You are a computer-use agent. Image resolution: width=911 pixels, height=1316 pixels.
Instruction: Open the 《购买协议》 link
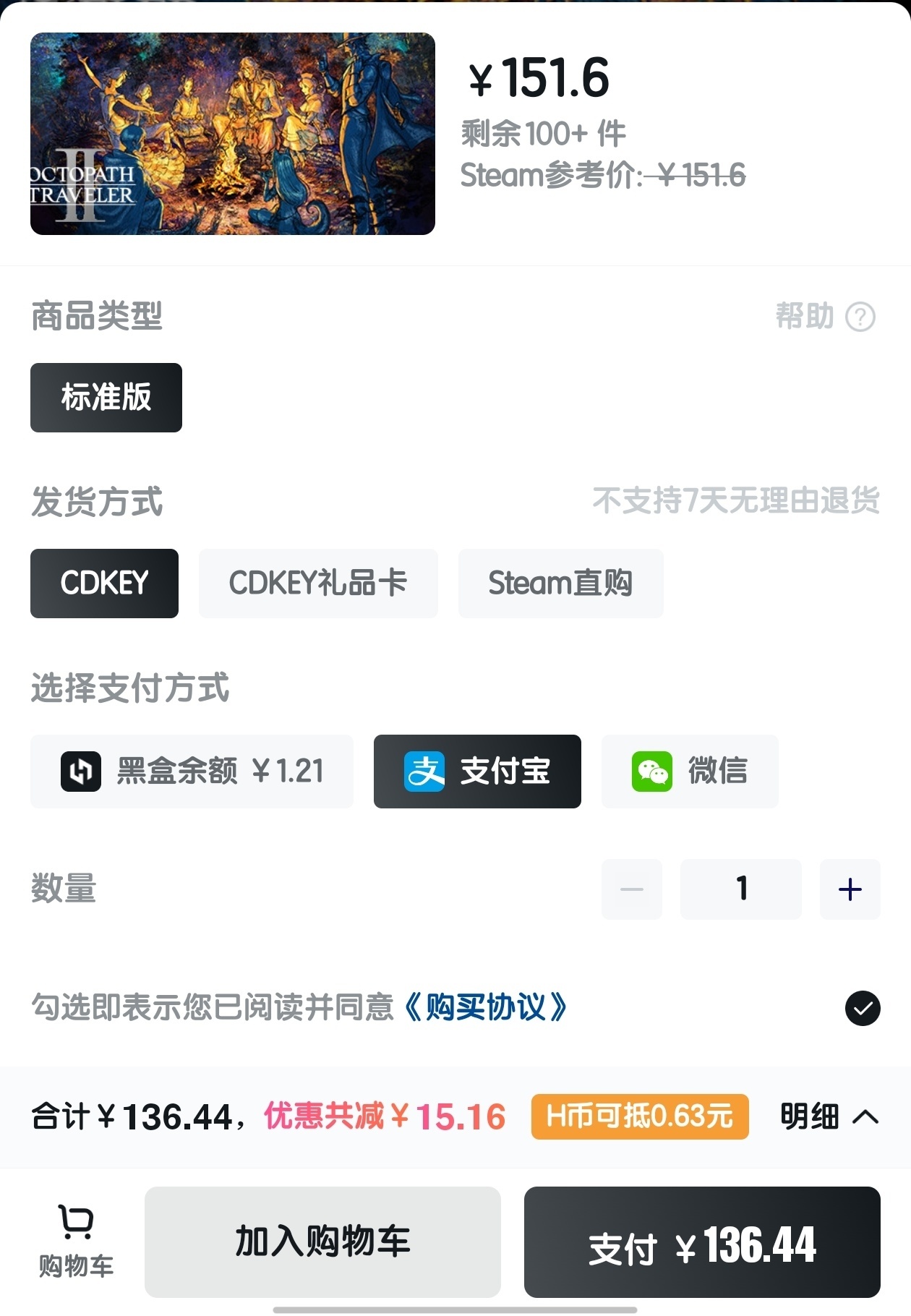click(x=486, y=1007)
